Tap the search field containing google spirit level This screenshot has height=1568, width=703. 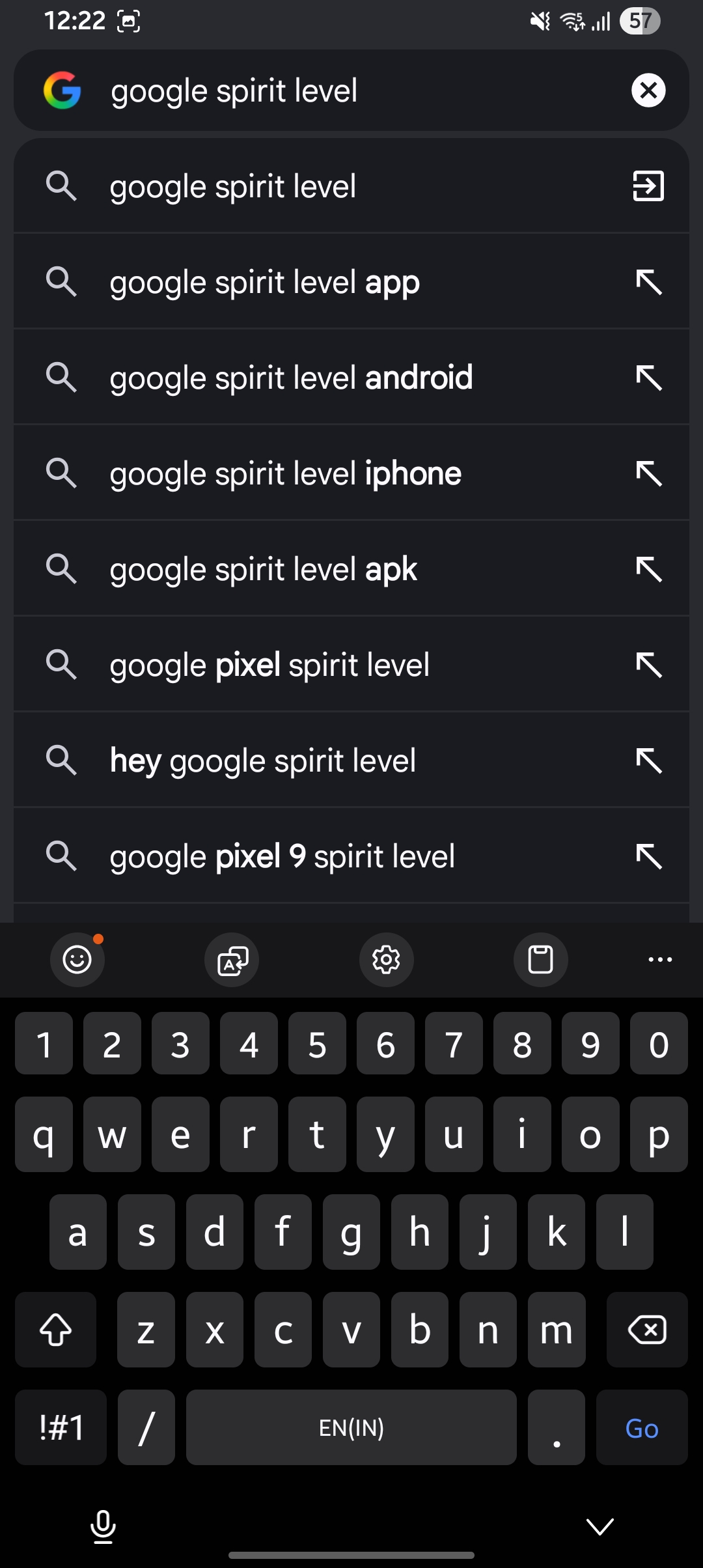[351, 91]
